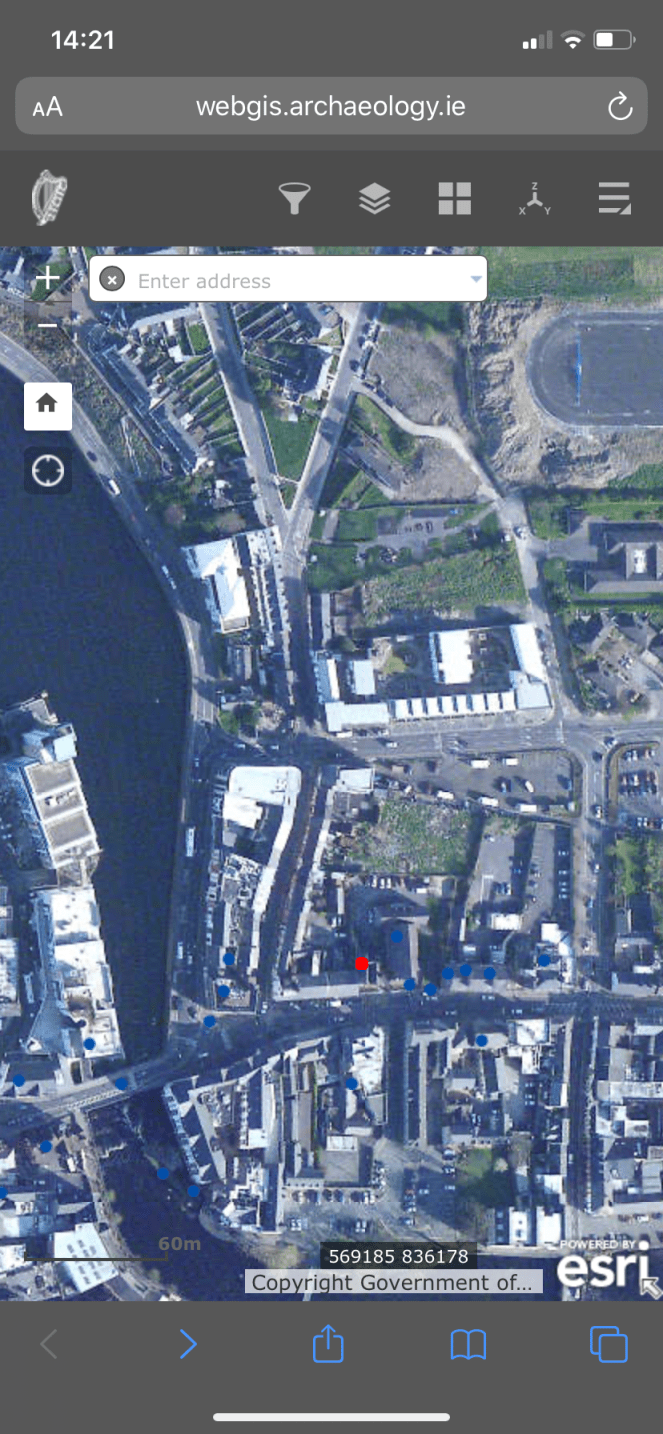Open the legend list menu
The height and width of the screenshot is (1434, 663).
point(614,198)
